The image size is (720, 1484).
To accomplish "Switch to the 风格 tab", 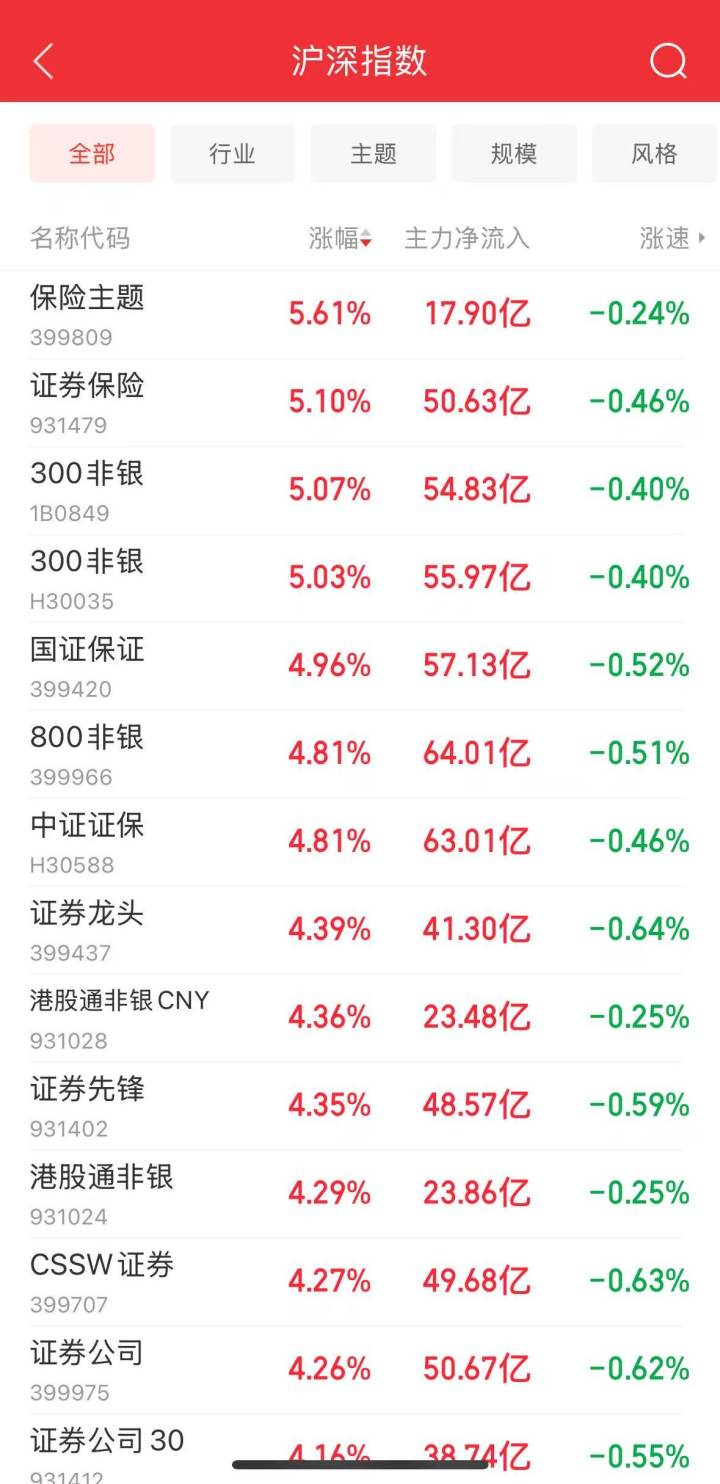I will [x=654, y=154].
